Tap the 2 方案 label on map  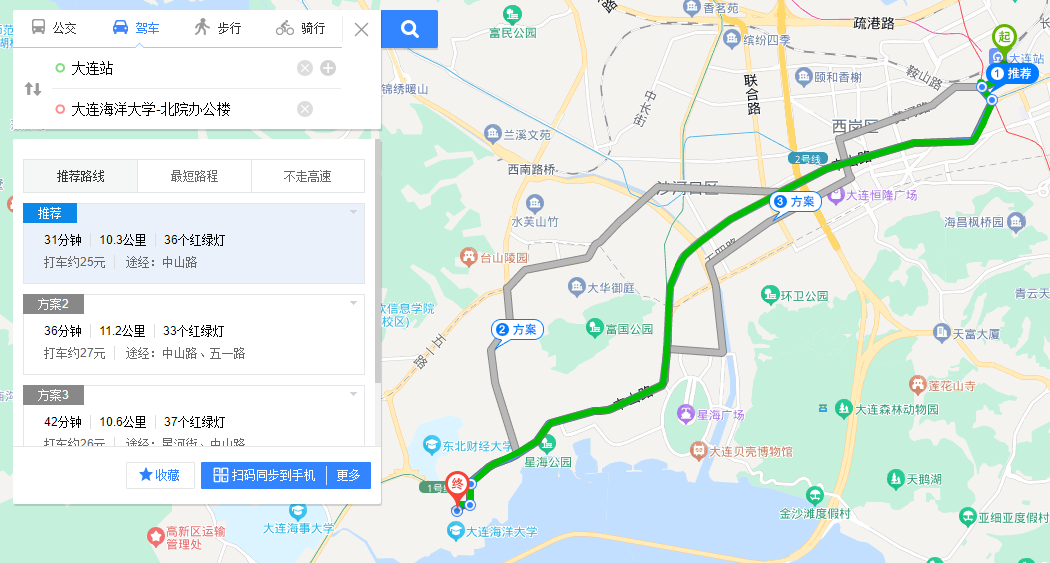pos(517,329)
